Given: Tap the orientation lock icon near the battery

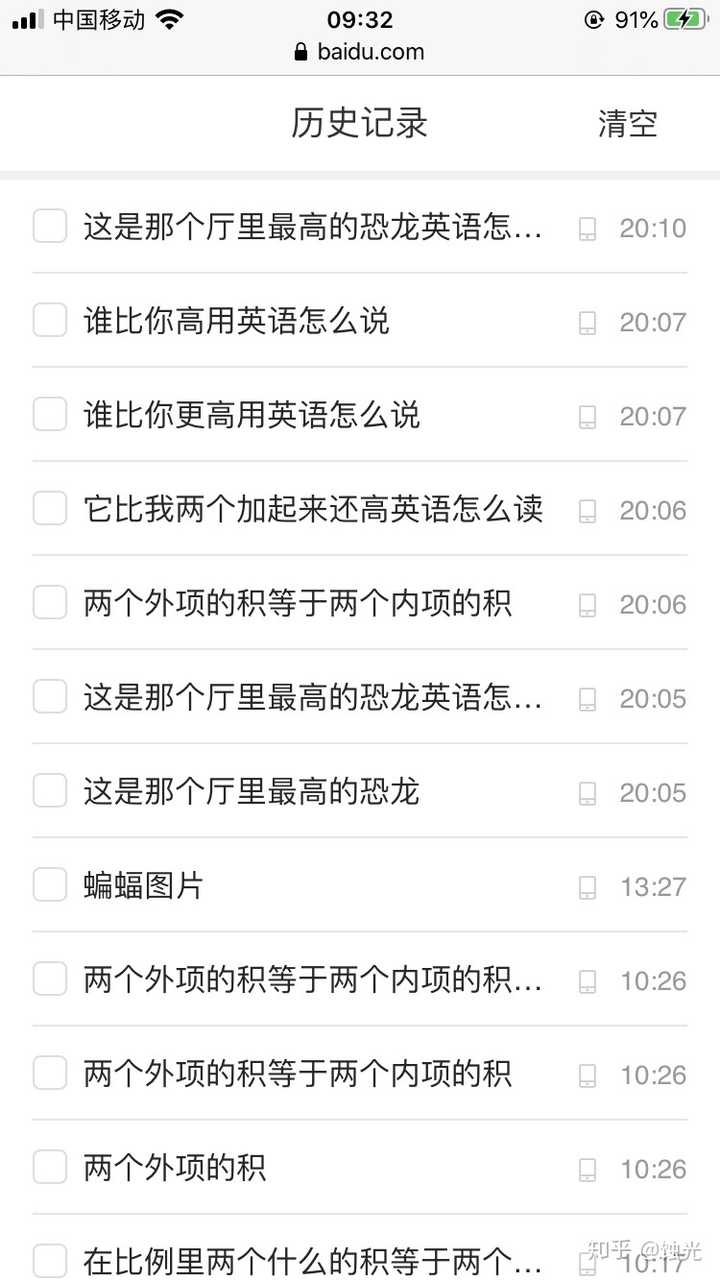Looking at the screenshot, I should 594,18.
